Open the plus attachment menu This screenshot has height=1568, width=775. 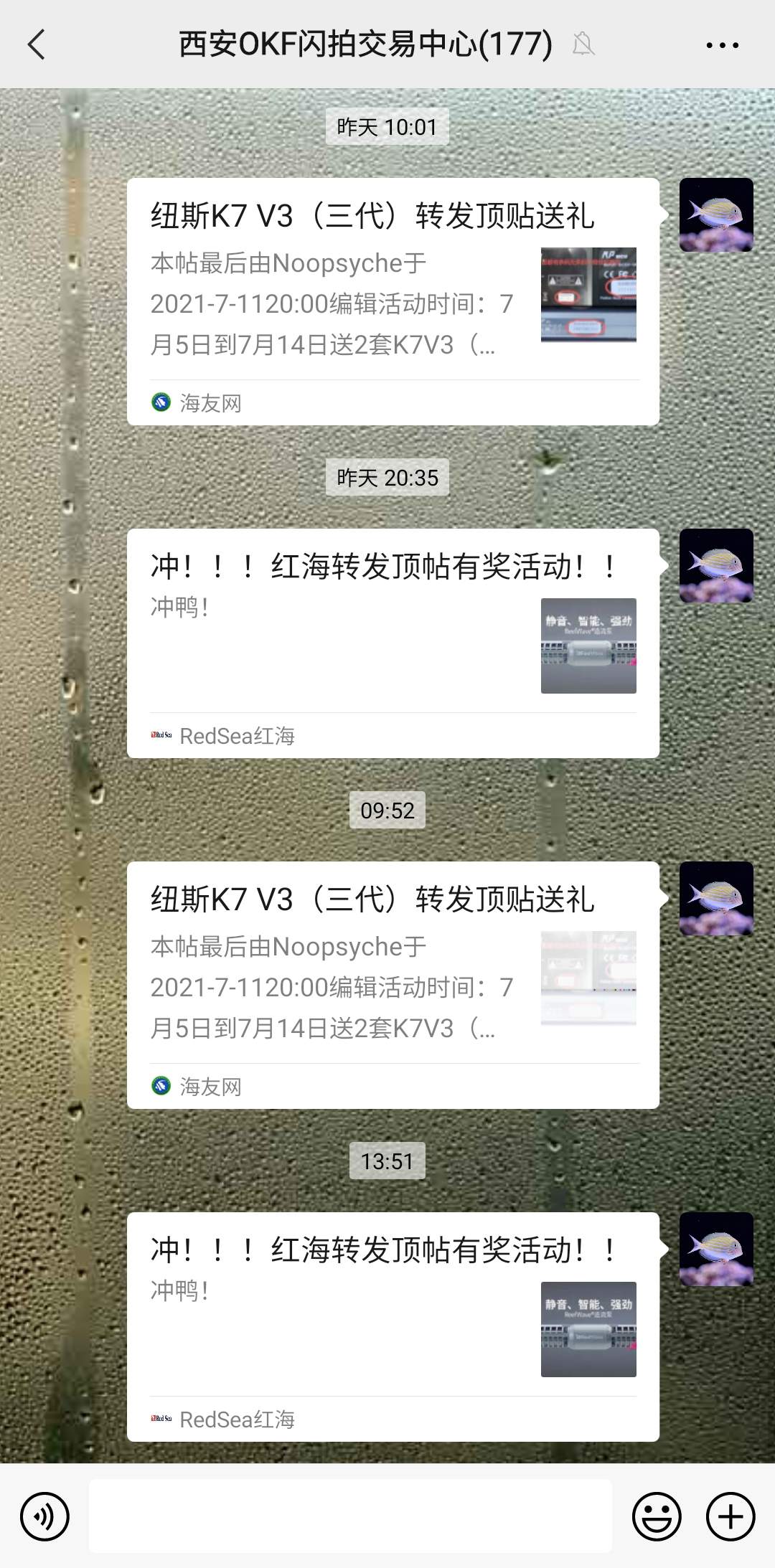coord(731,1516)
